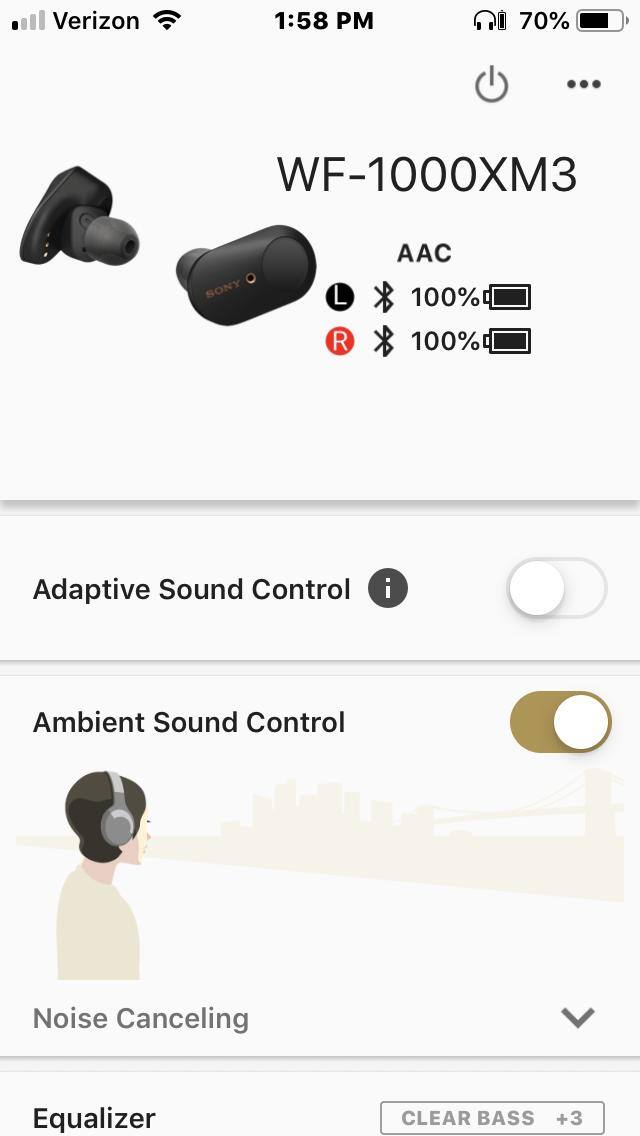The image size is (640, 1136).
Task: Turn off Ambient Sound Control
Action: pos(560,722)
